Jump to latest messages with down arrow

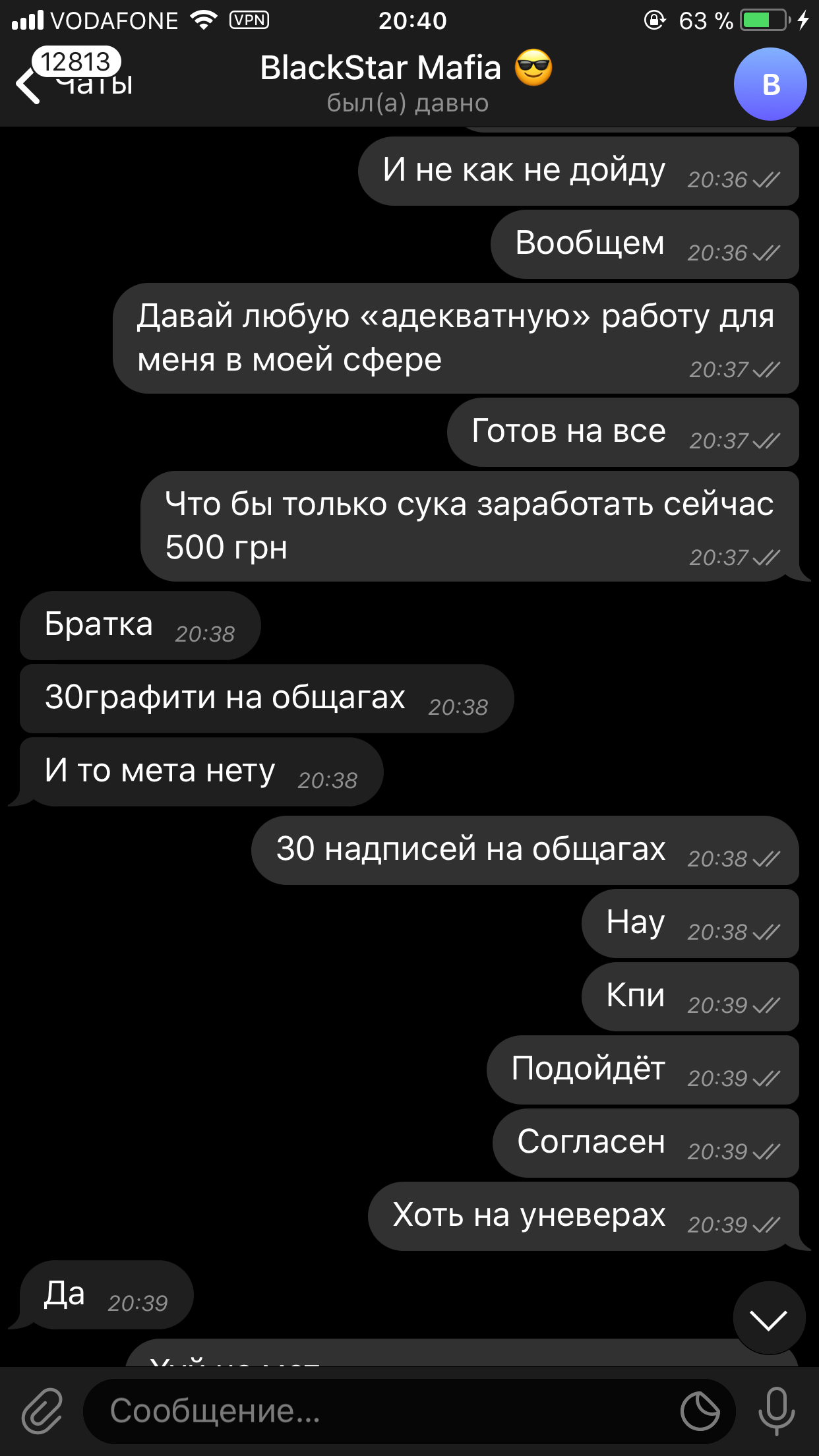point(769,1319)
